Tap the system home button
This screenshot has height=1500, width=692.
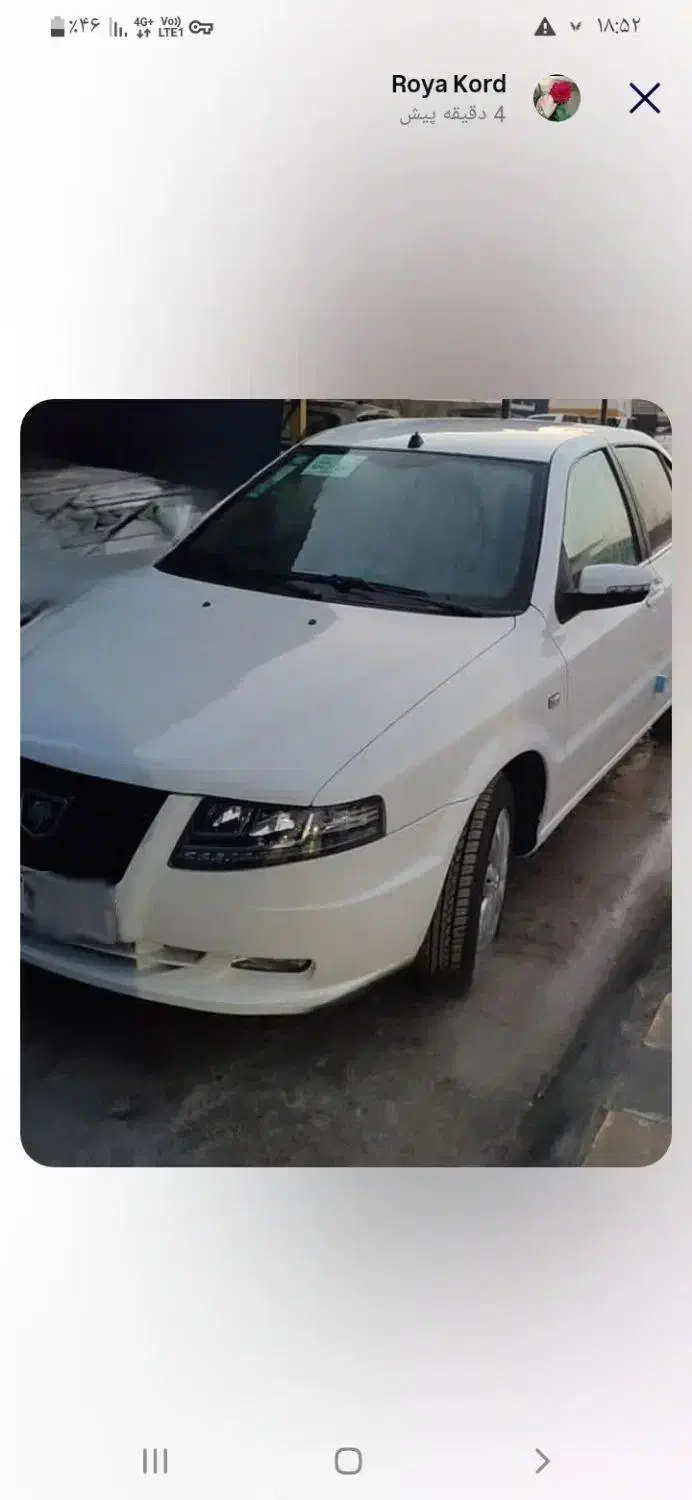click(348, 1461)
